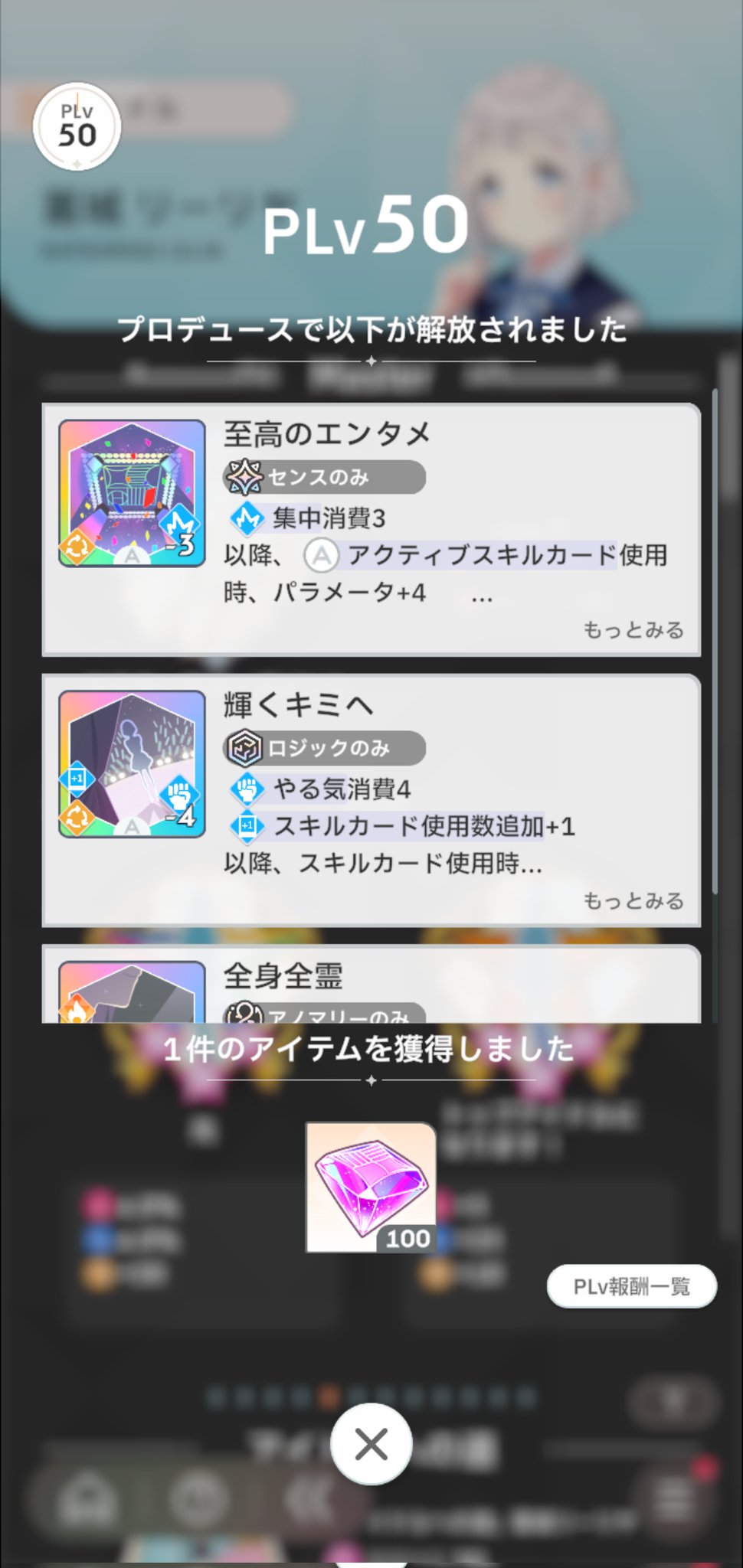Expand もっとみる on 輝くキミへ card
743x1568 pixels.
point(633,900)
